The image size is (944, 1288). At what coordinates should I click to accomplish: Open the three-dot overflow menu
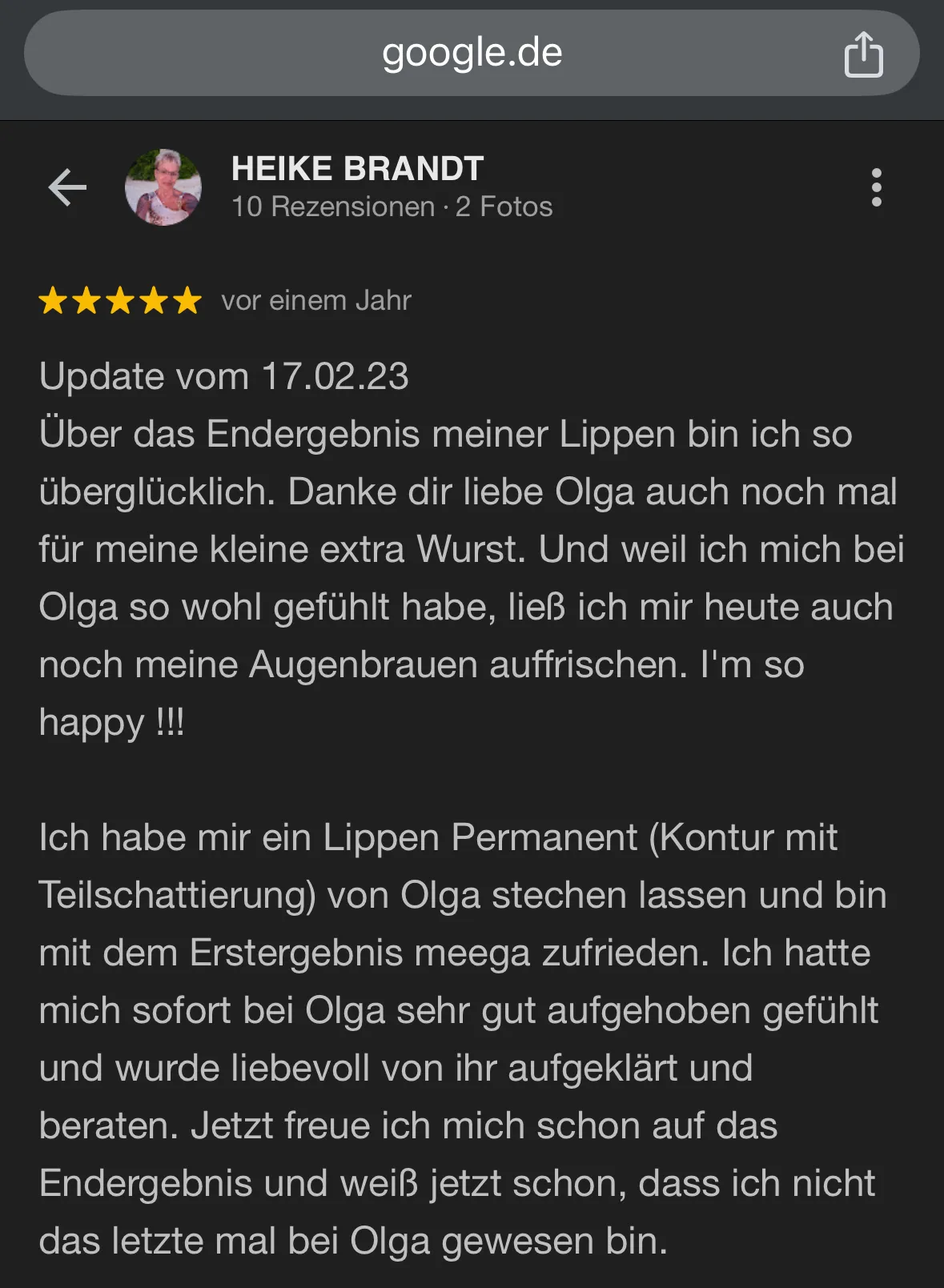[876, 187]
